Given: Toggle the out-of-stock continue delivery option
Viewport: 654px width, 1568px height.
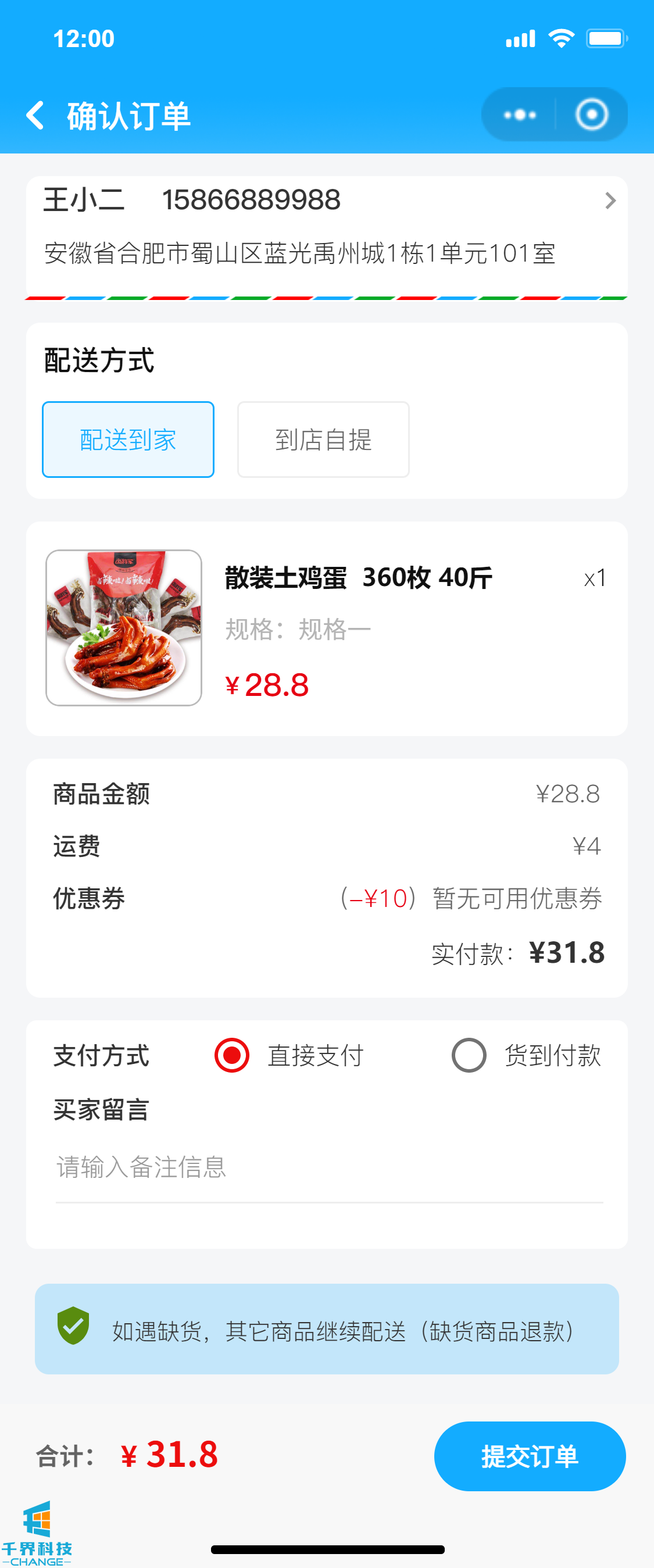Looking at the screenshot, I should (x=74, y=1326).
